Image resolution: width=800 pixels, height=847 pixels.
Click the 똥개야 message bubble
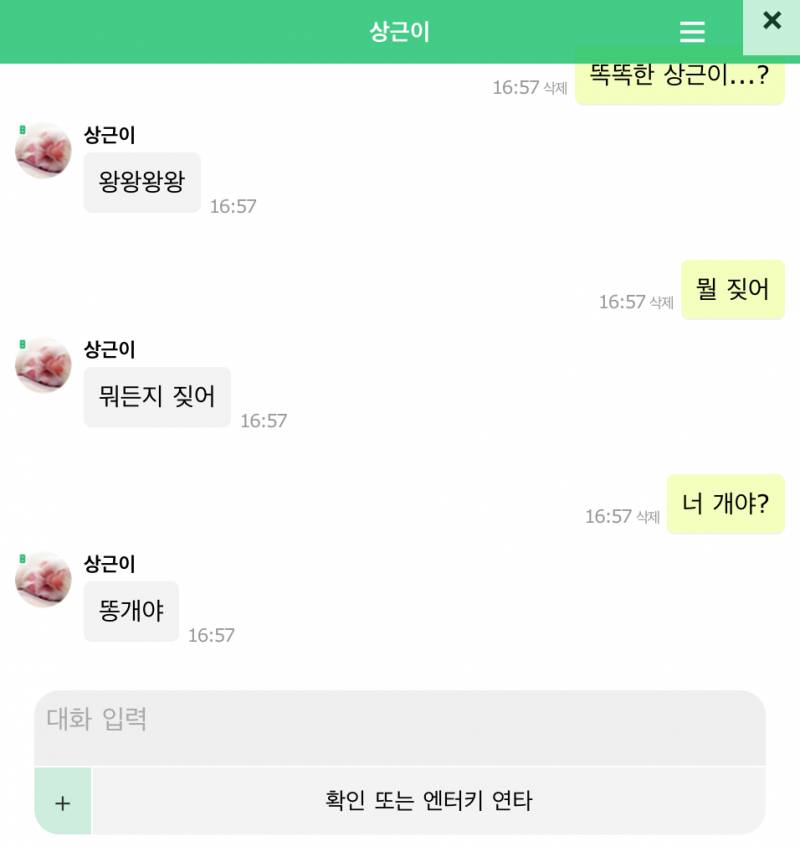coord(130,611)
